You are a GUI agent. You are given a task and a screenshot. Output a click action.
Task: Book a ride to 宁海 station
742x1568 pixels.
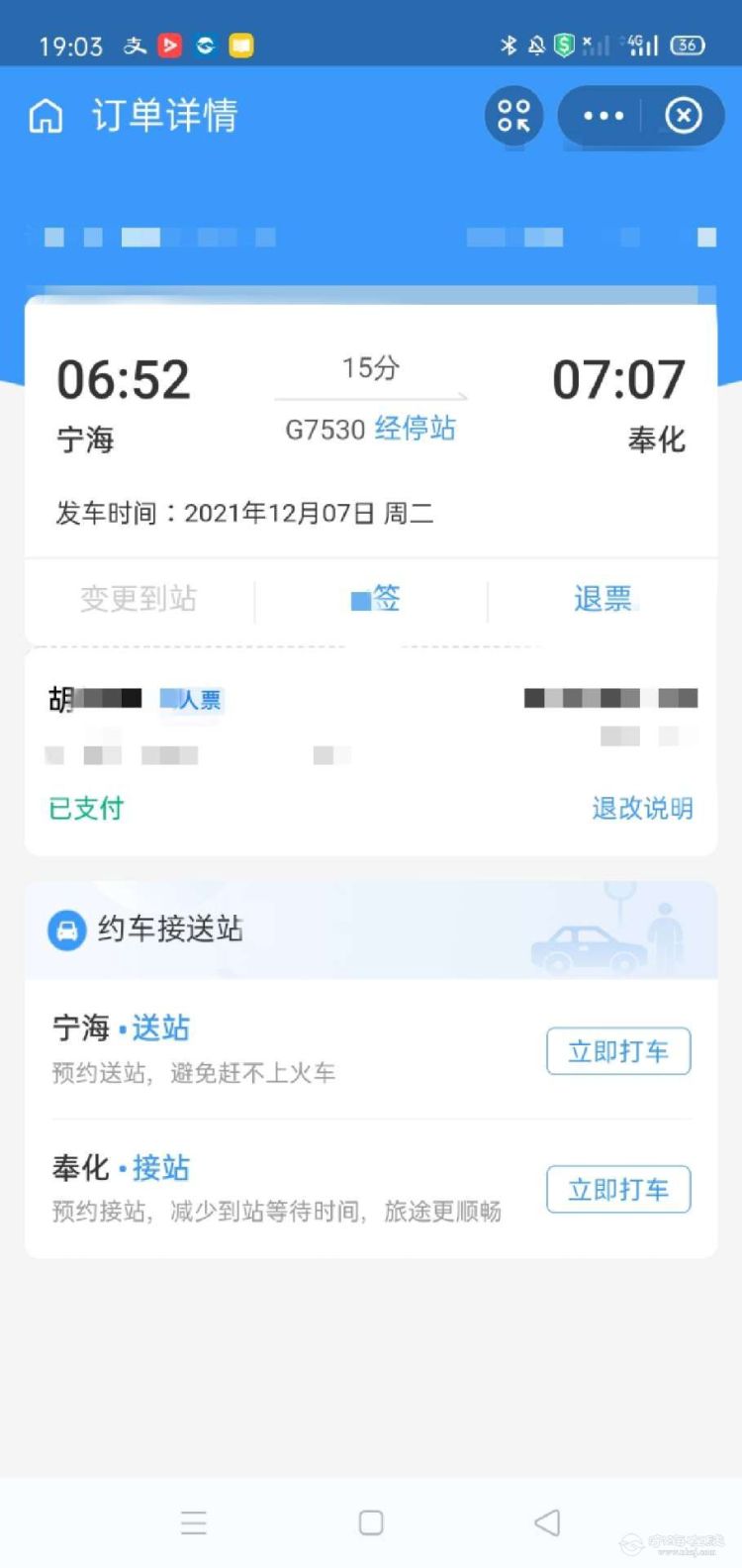pos(618,1051)
